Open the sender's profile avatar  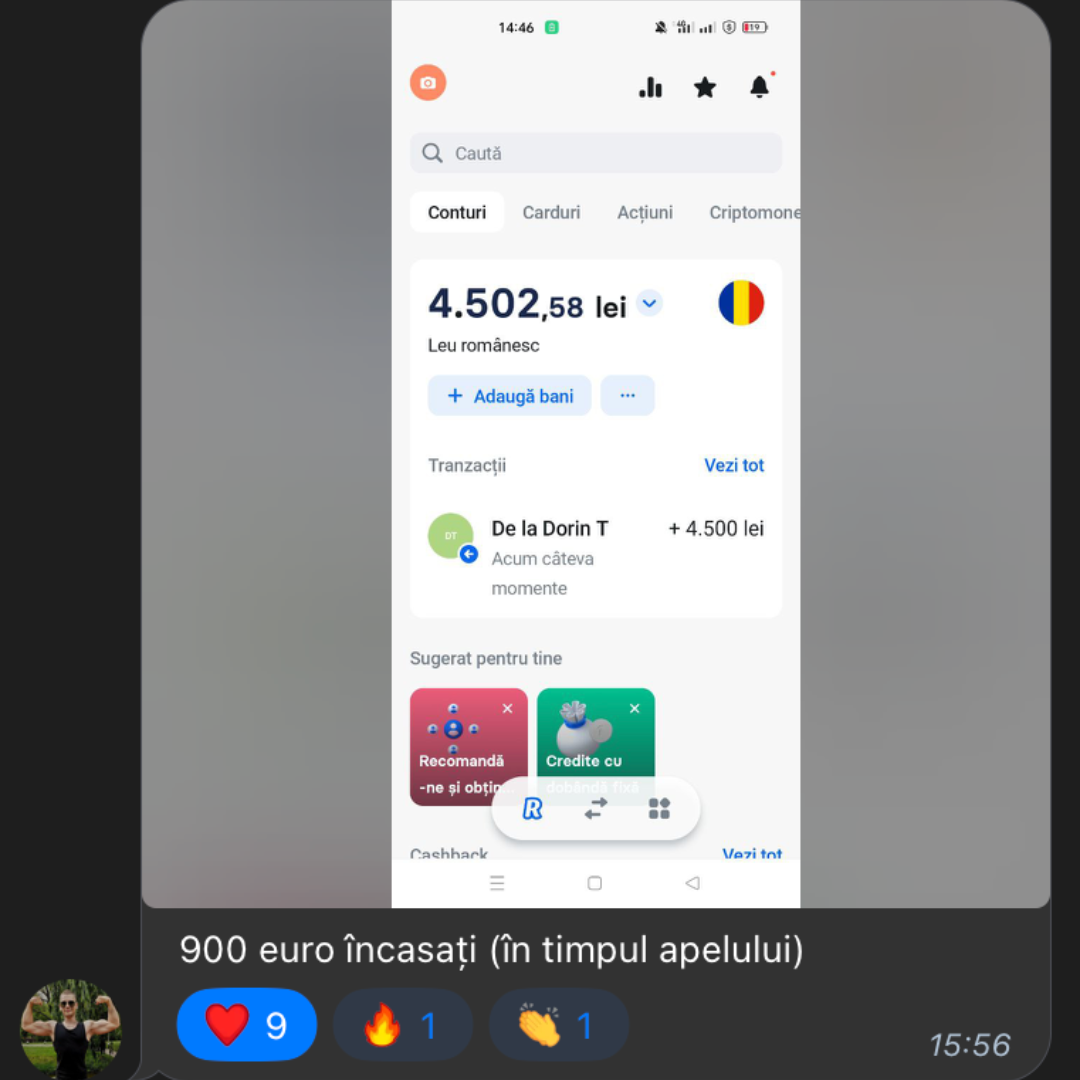71,1029
